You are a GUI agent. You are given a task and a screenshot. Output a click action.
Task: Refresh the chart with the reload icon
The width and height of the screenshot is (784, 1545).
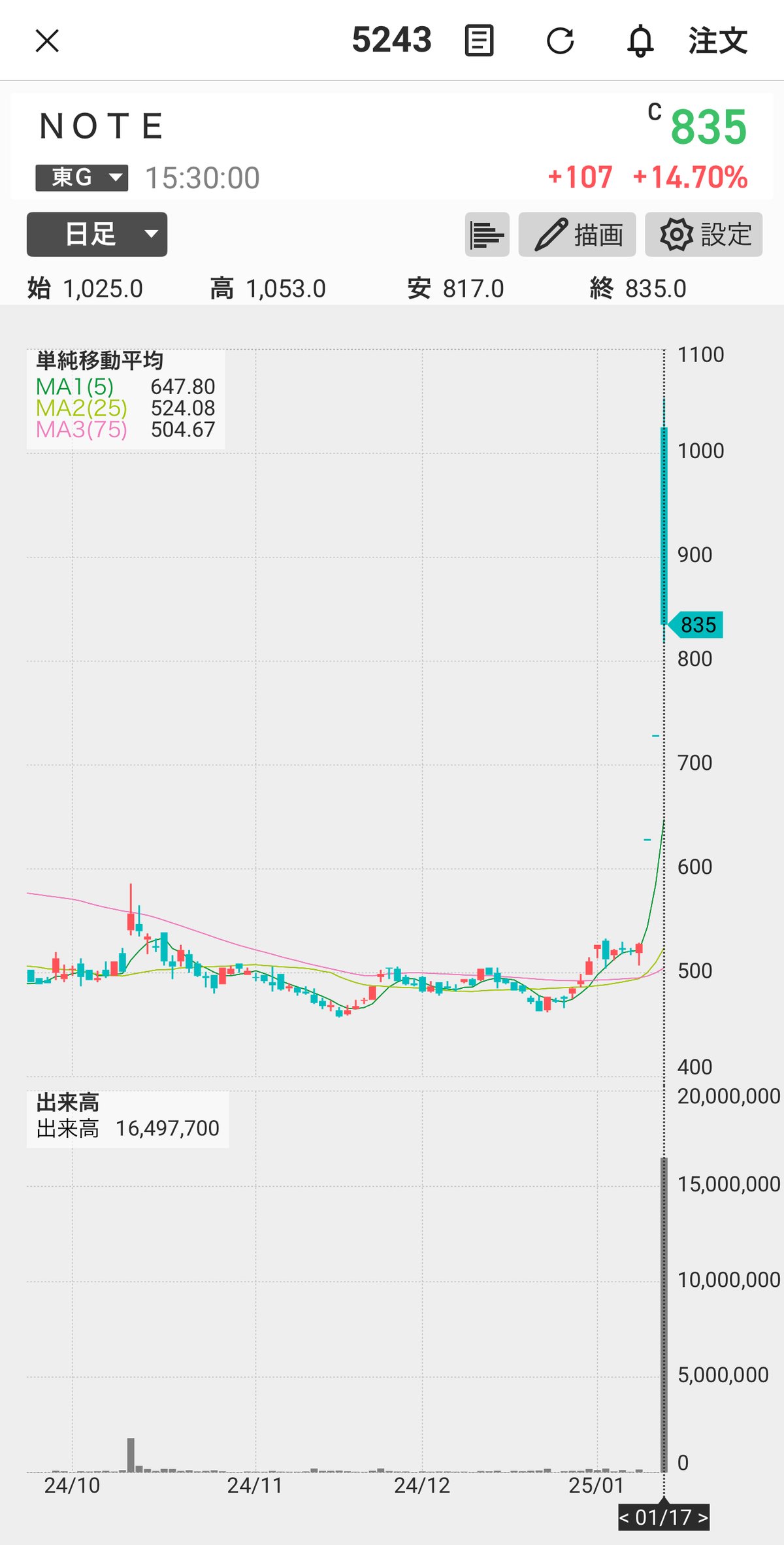[x=561, y=41]
